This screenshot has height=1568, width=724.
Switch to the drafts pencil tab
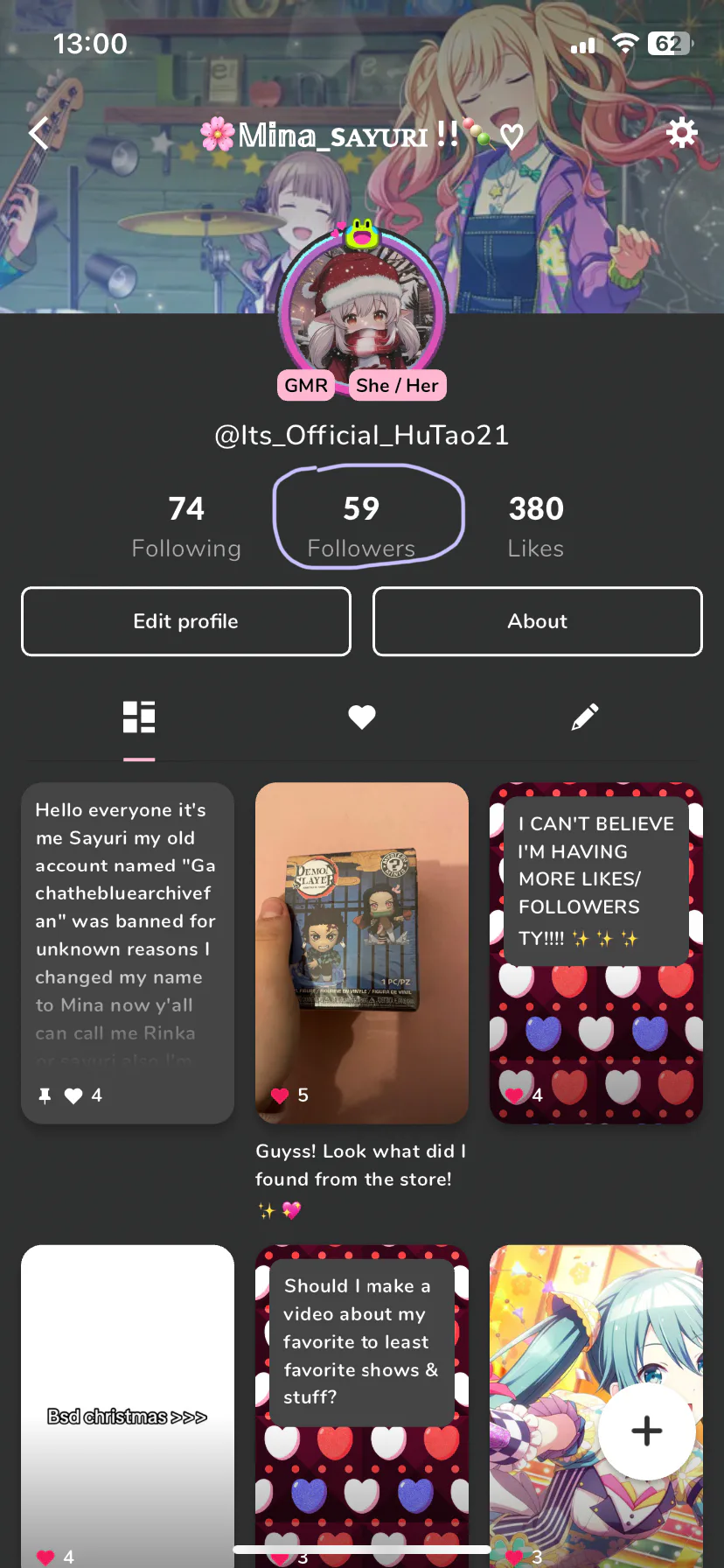point(585,717)
